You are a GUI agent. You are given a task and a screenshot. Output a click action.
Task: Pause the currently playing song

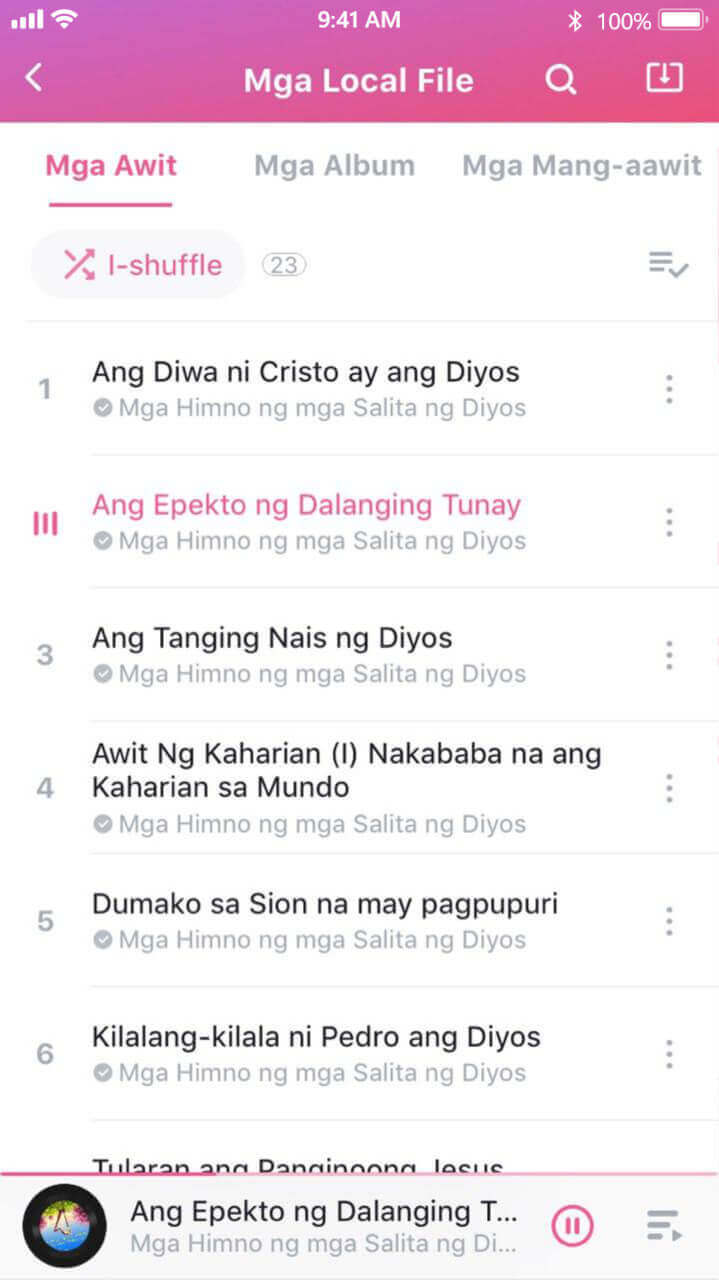[x=572, y=1225]
